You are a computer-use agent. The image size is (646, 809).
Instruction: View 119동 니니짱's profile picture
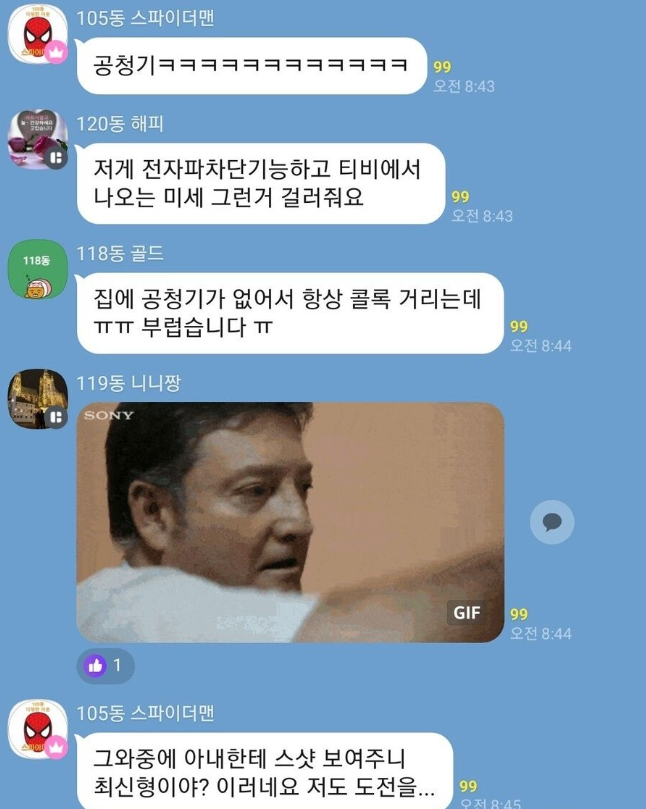coord(38,398)
